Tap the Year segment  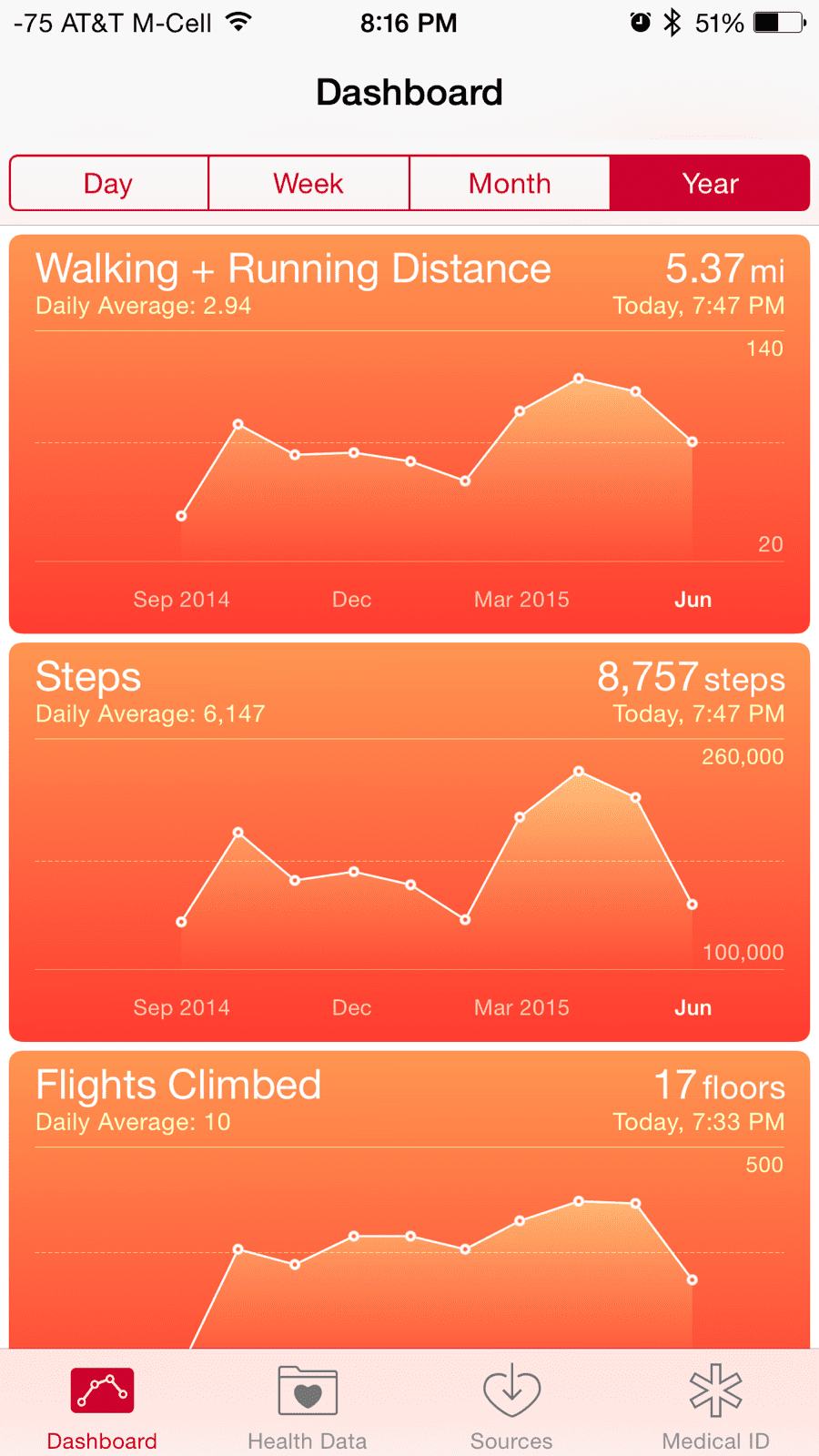[710, 183]
